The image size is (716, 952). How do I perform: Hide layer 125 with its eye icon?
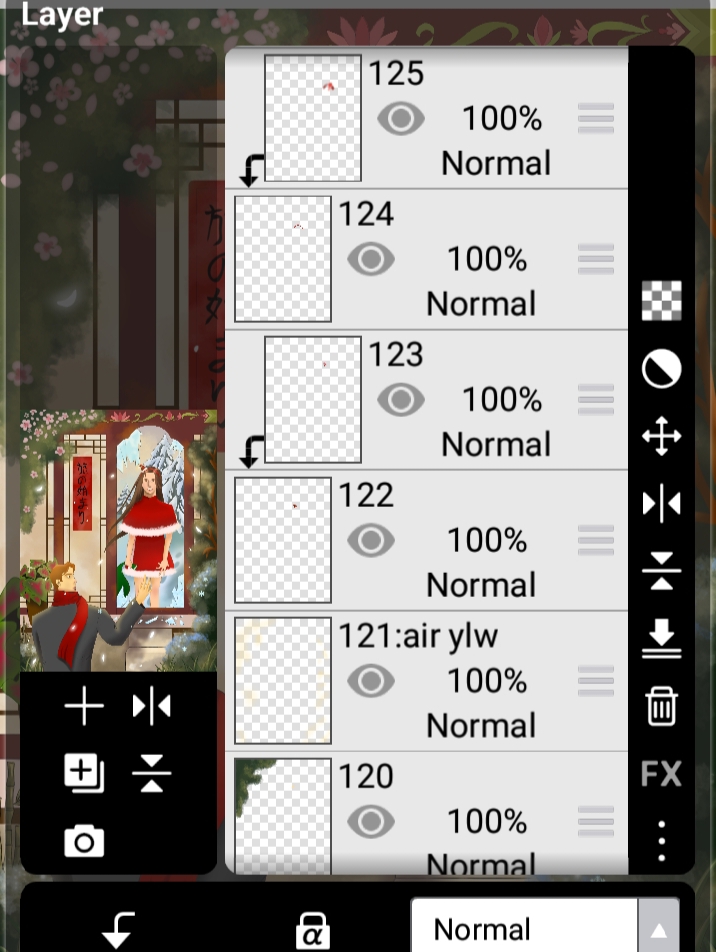click(x=400, y=120)
